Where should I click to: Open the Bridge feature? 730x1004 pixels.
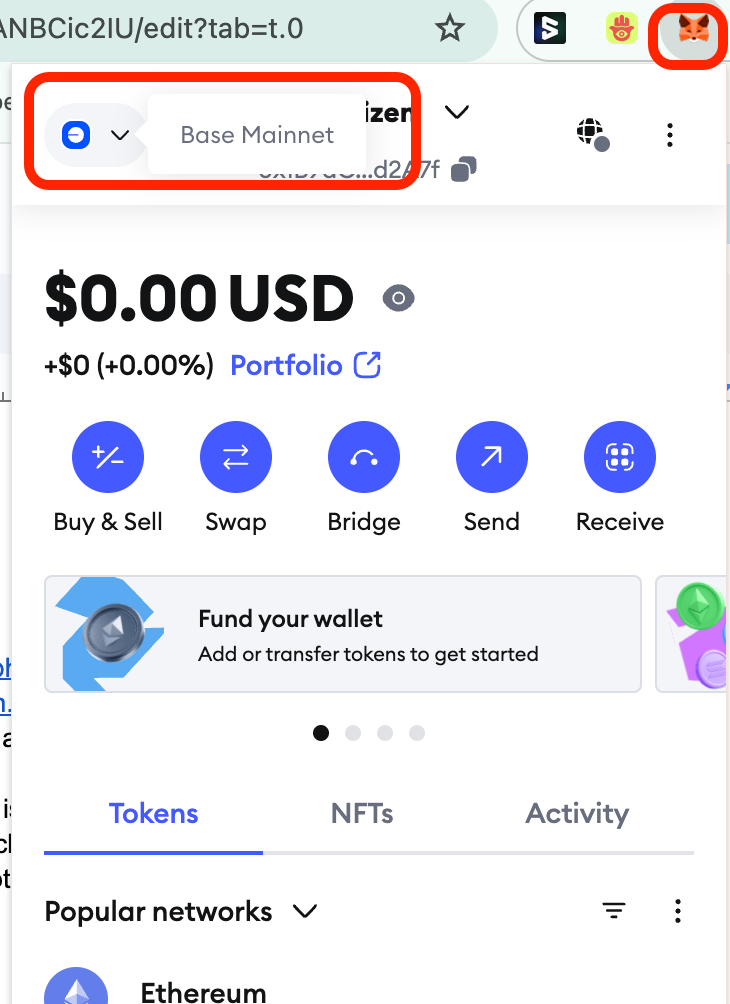point(364,457)
